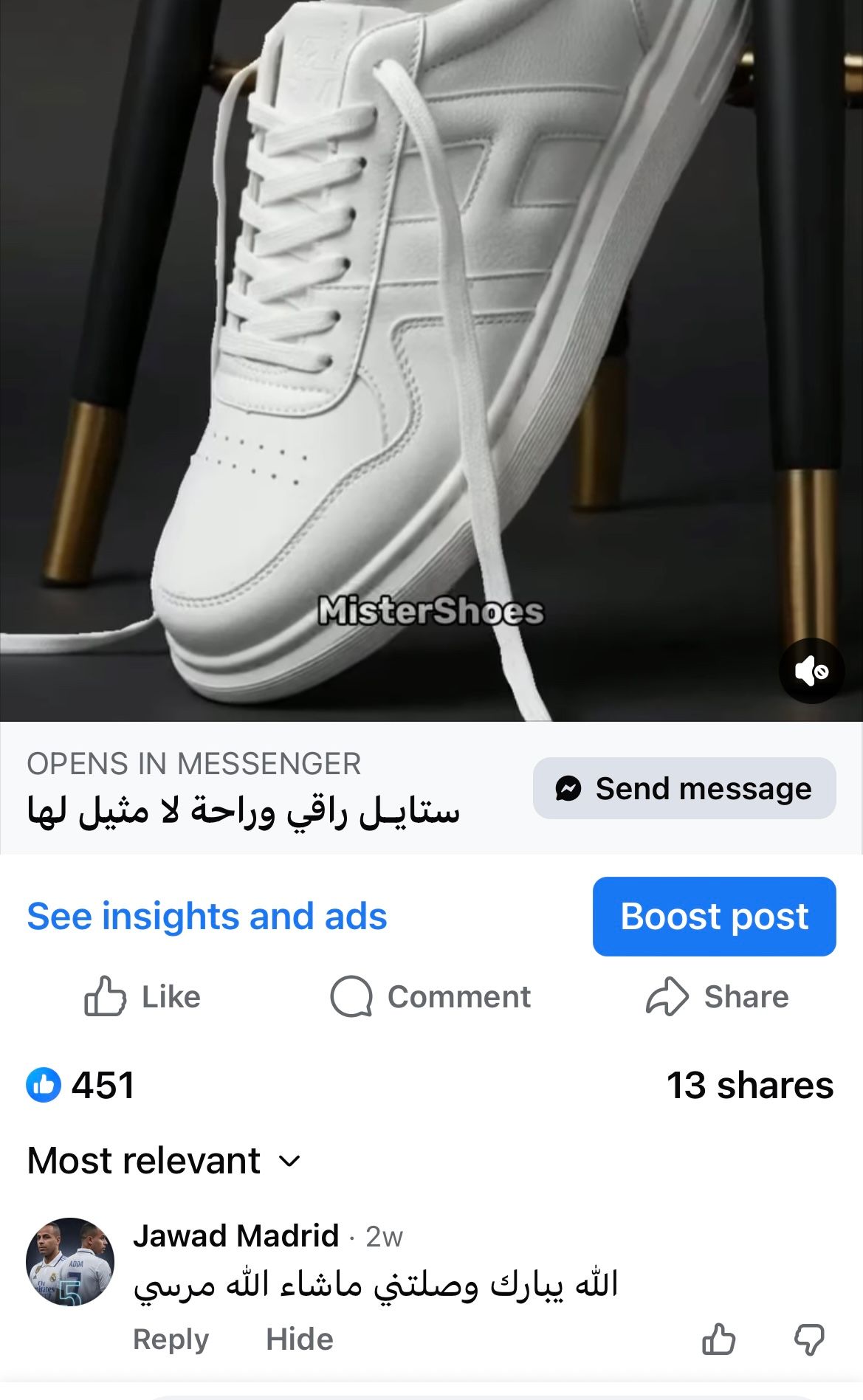Thumbs up Jawad Madrid's comment
The width and height of the screenshot is (863, 1400).
pos(718,1339)
